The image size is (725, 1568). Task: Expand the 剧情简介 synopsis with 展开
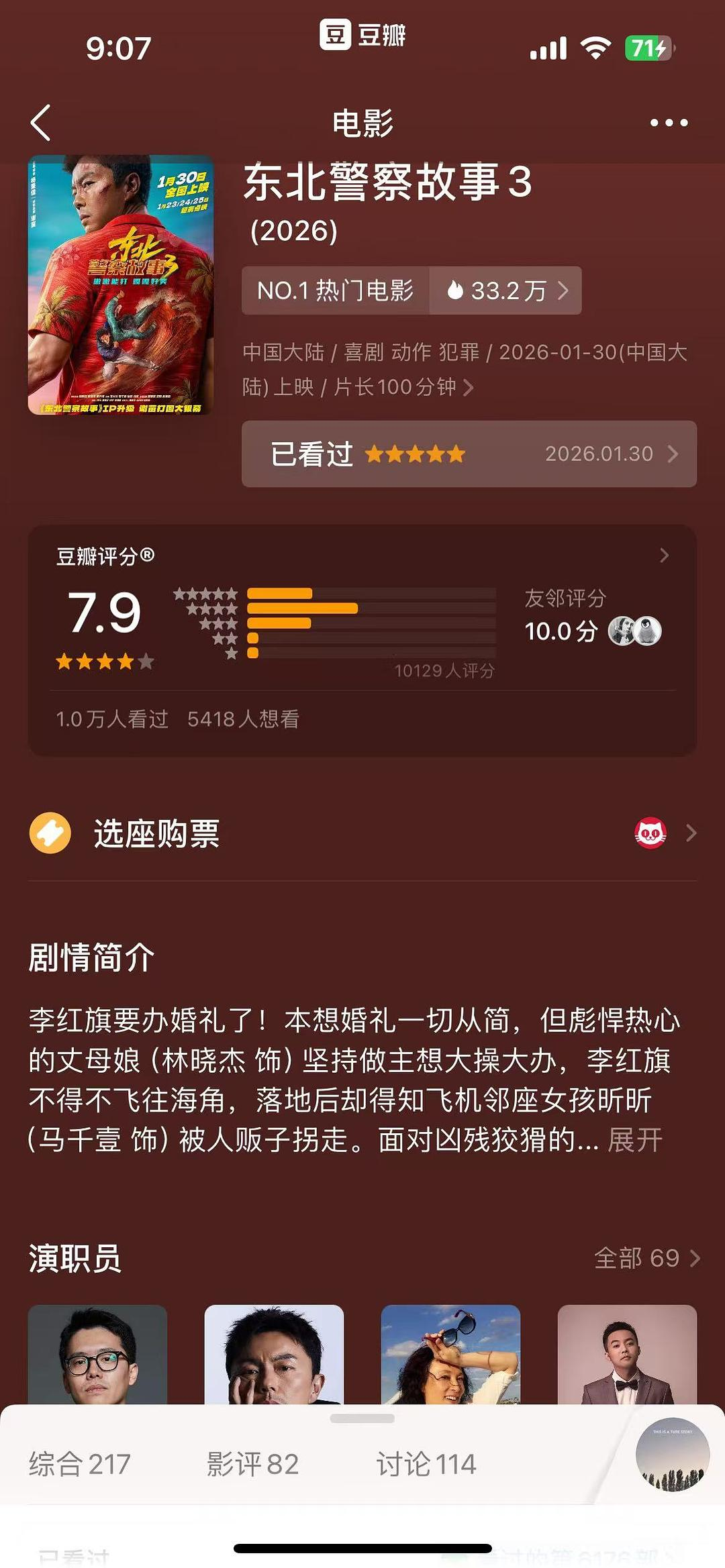[635, 1140]
